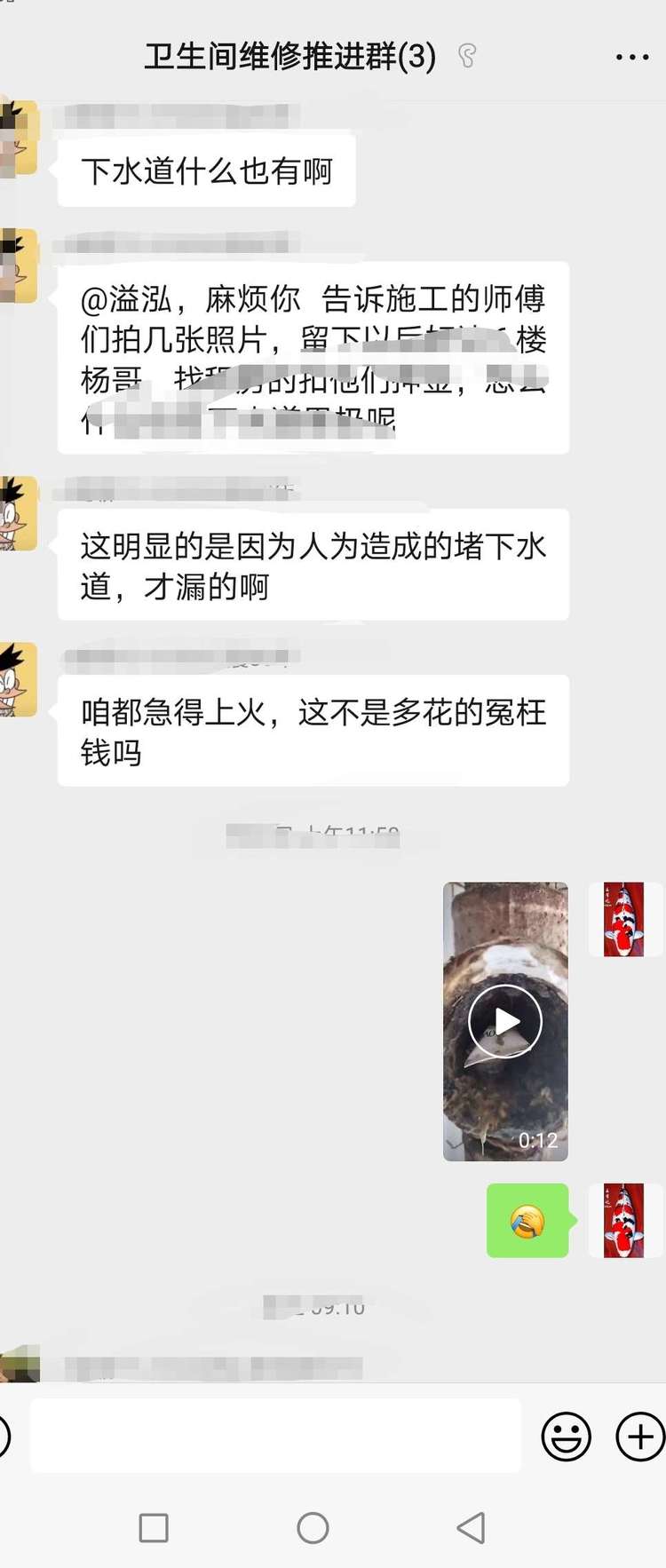Open the group chat overflow menu
The height and width of the screenshot is (1568, 666).
coord(631,58)
